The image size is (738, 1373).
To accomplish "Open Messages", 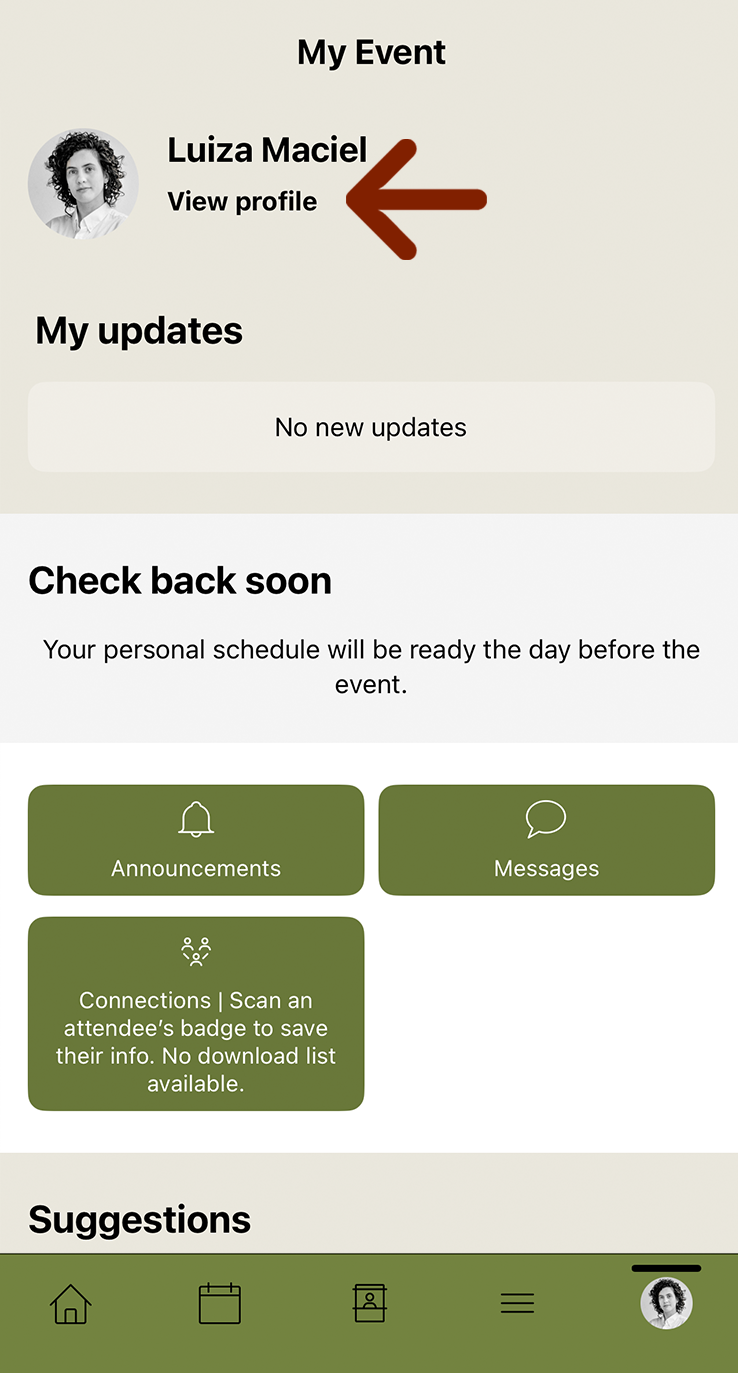I will pos(546,840).
